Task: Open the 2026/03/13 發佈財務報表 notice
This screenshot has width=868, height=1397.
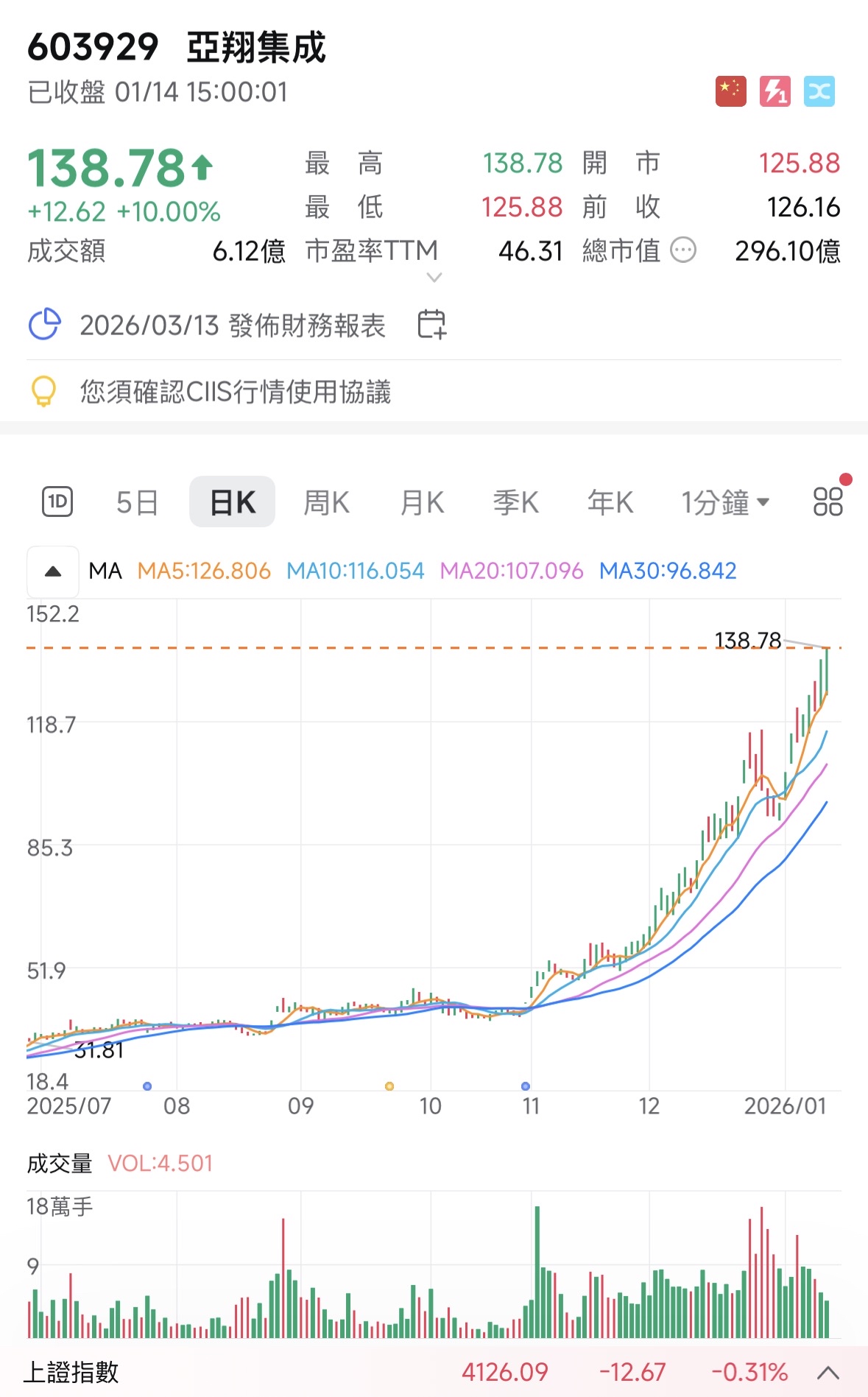Action: [233, 325]
